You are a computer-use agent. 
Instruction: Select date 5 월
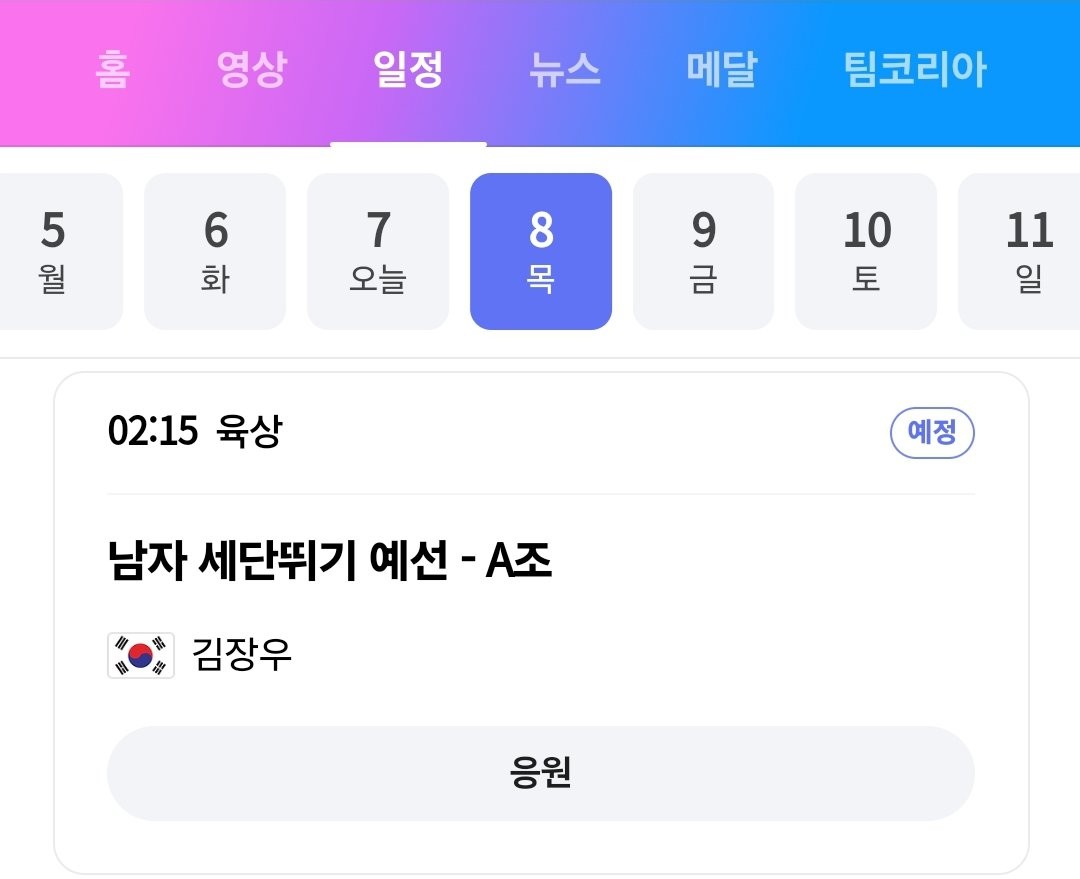[x=55, y=252]
